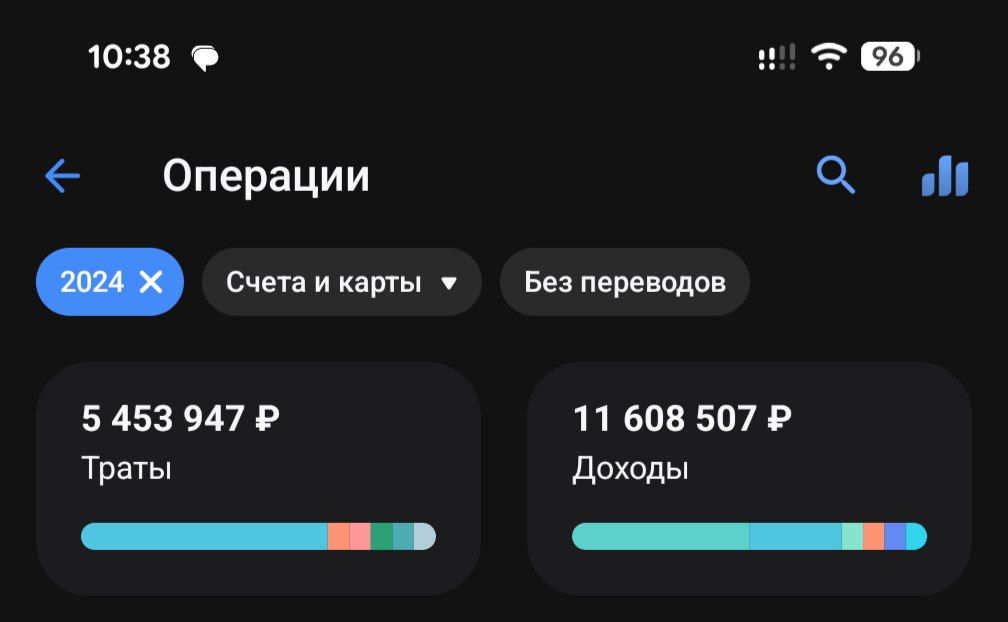Open search for operations
Viewport: 1008px width, 622px height.
(835, 177)
